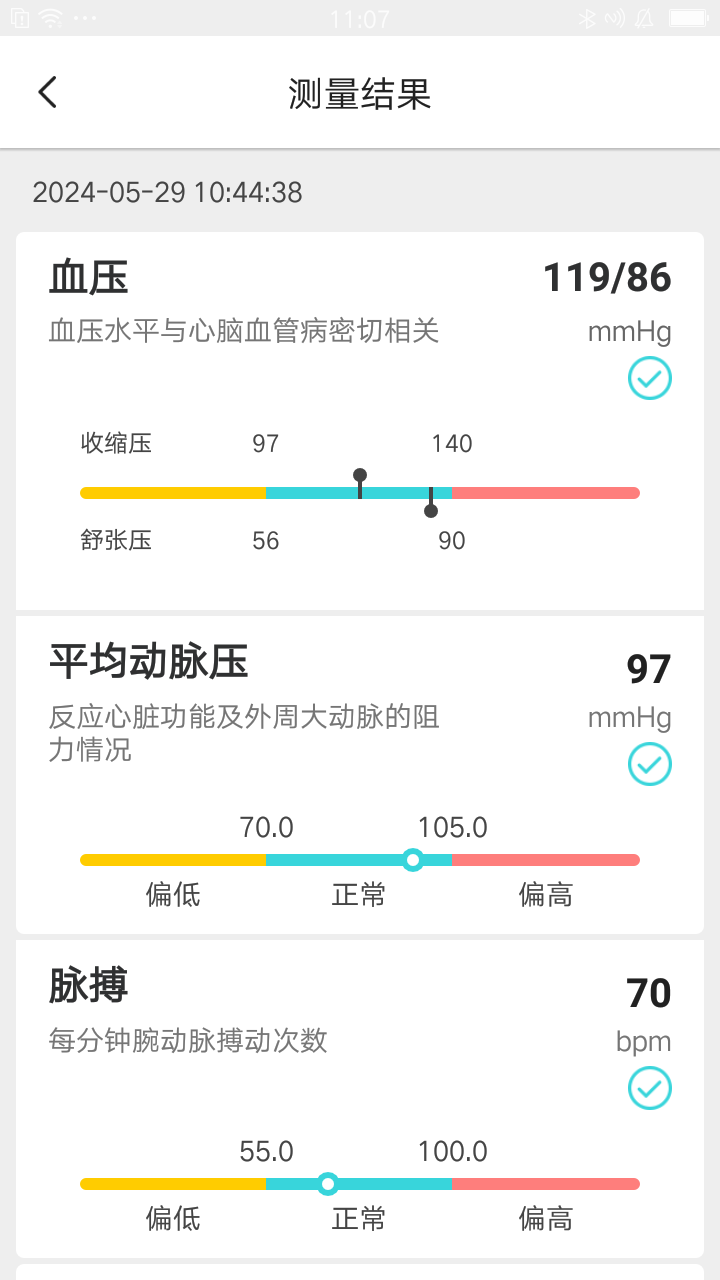The image size is (720, 1280).
Task: Click the checkmark icon on the 血压 card
Action: point(649,379)
